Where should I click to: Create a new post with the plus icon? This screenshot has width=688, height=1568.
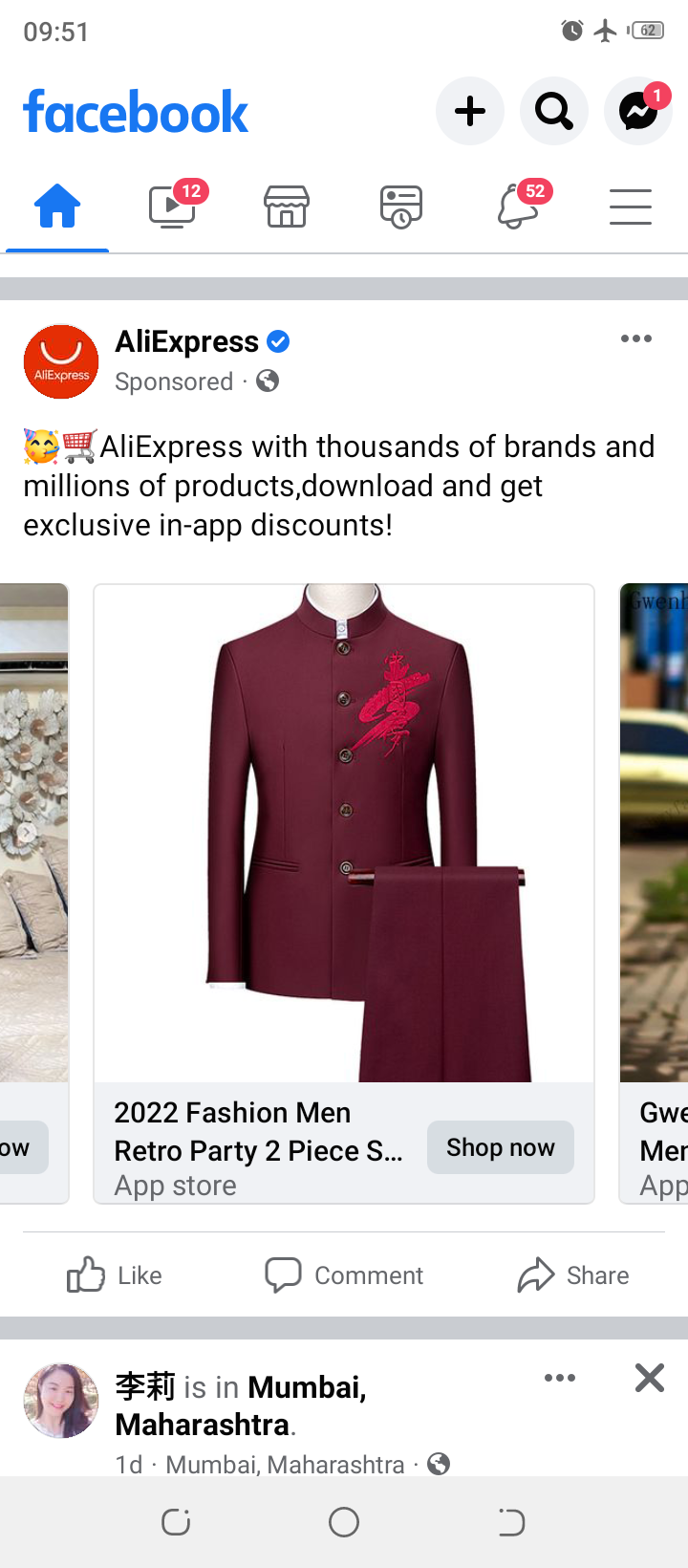(x=469, y=112)
